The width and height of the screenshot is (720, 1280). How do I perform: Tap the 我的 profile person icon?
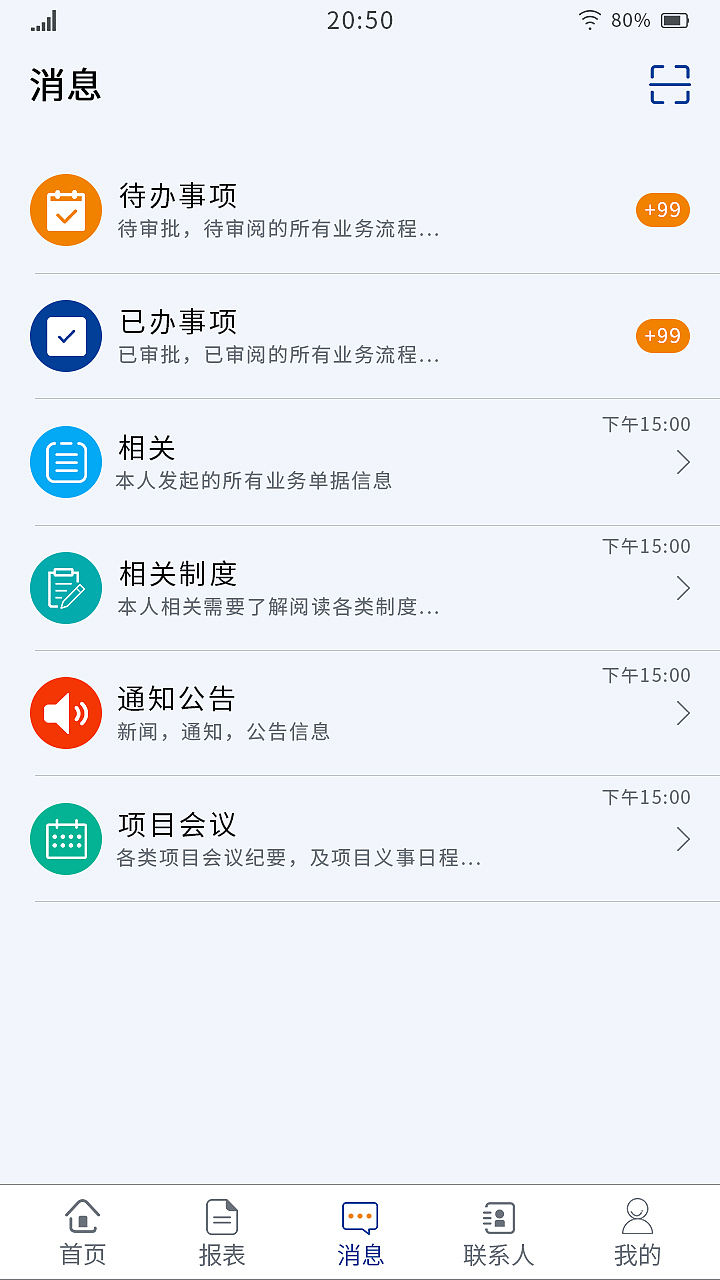[x=637, y=1217]
